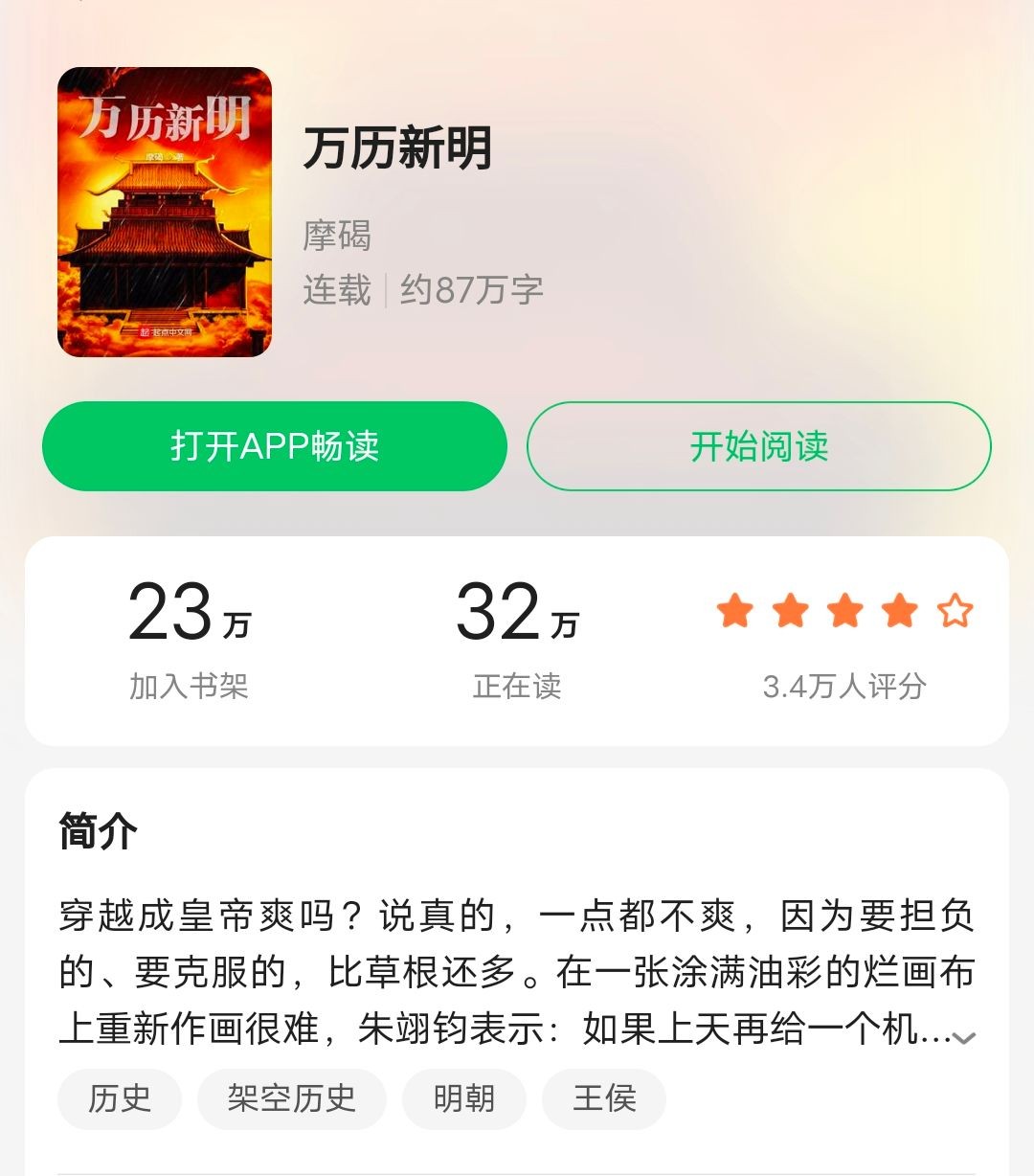Open the 架空历史 tag
Image resolution: width=1034 pixels, height=1176 pixels.
tap(291, 1098)
